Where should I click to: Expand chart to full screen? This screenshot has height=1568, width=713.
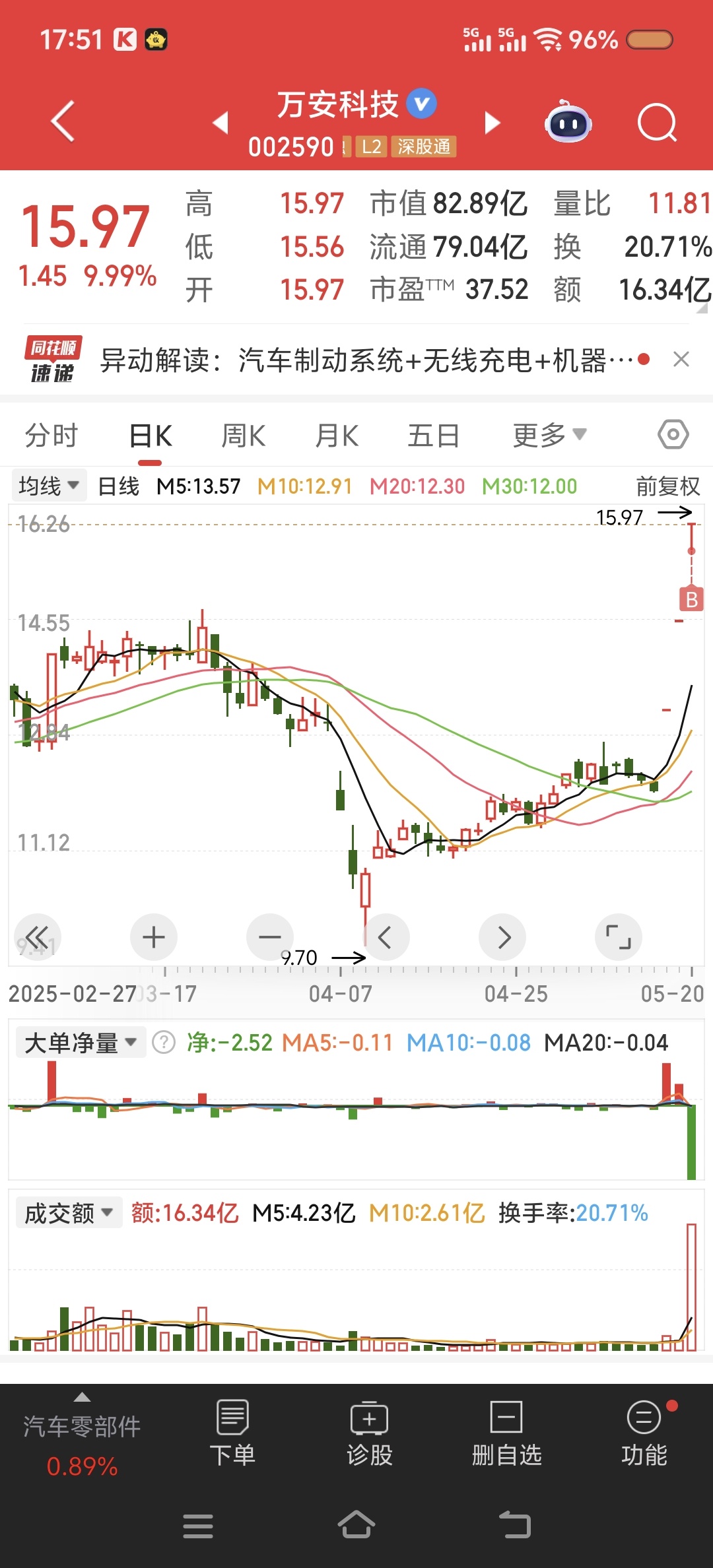pos(618,937)
